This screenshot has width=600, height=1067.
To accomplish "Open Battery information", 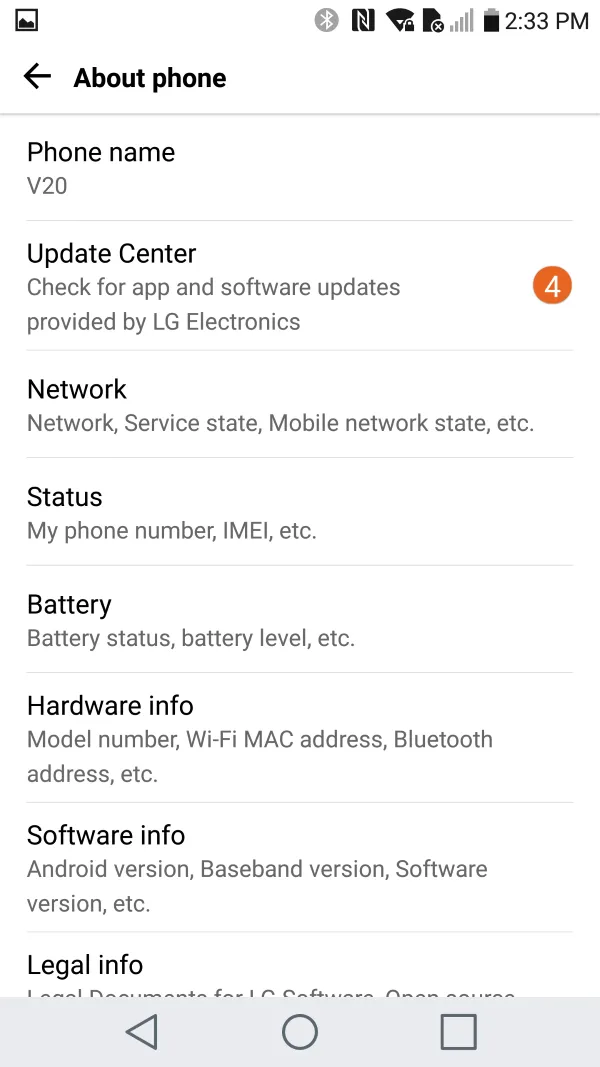I will tap(300, 620).
